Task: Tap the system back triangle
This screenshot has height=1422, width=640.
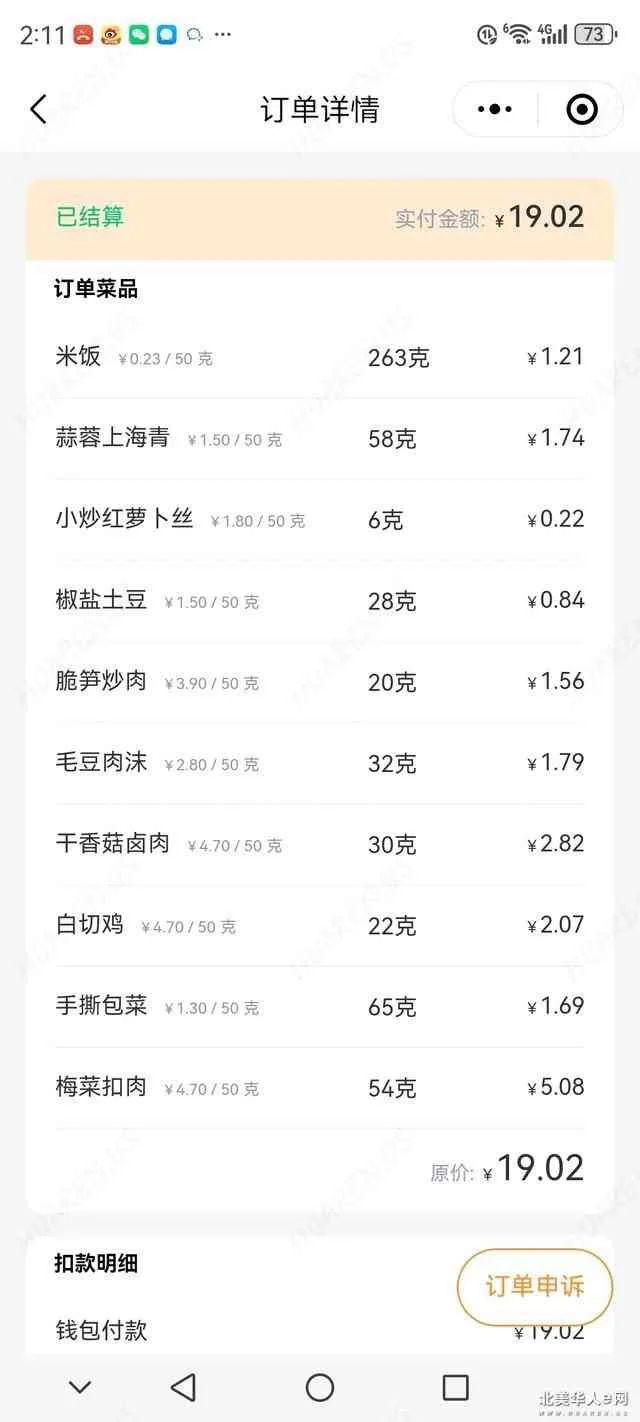Action: [x=183, y=1387]
